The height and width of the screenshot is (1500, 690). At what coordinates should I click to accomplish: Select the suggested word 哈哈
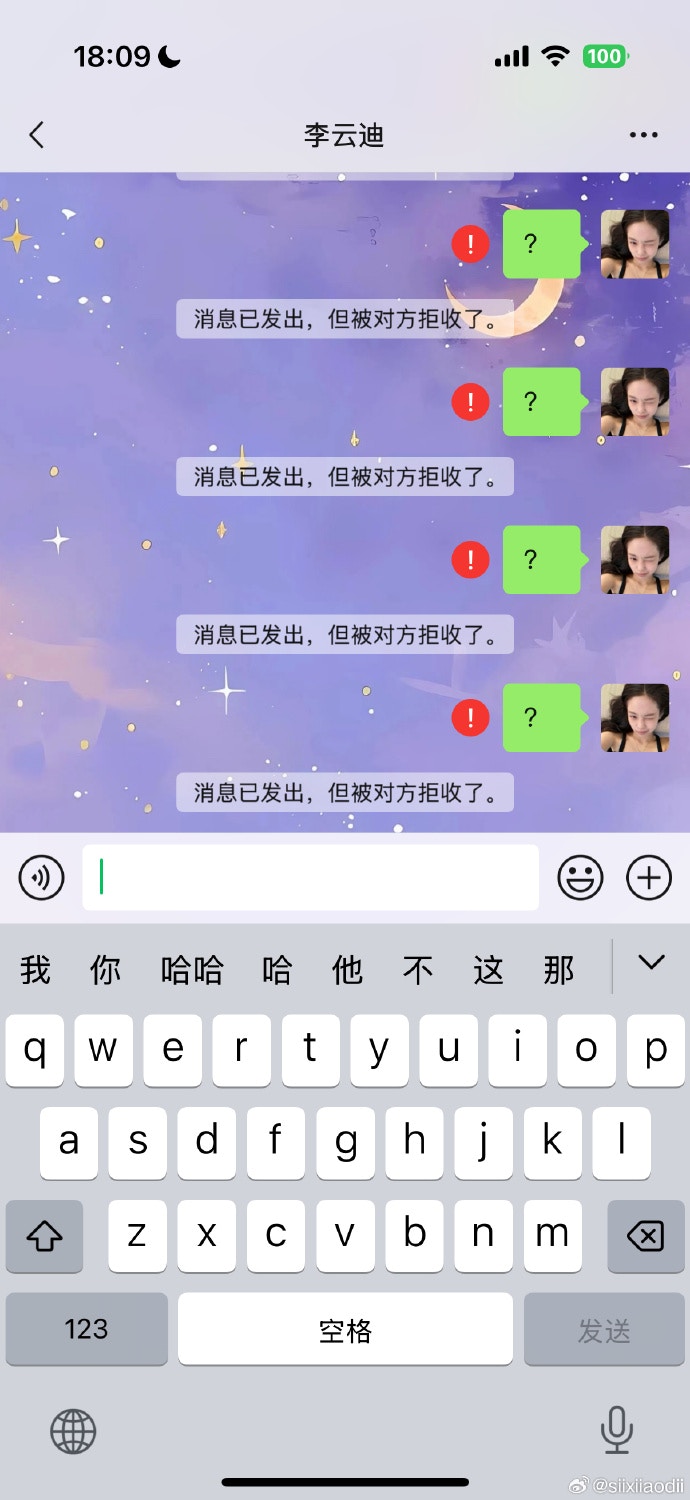192,969
